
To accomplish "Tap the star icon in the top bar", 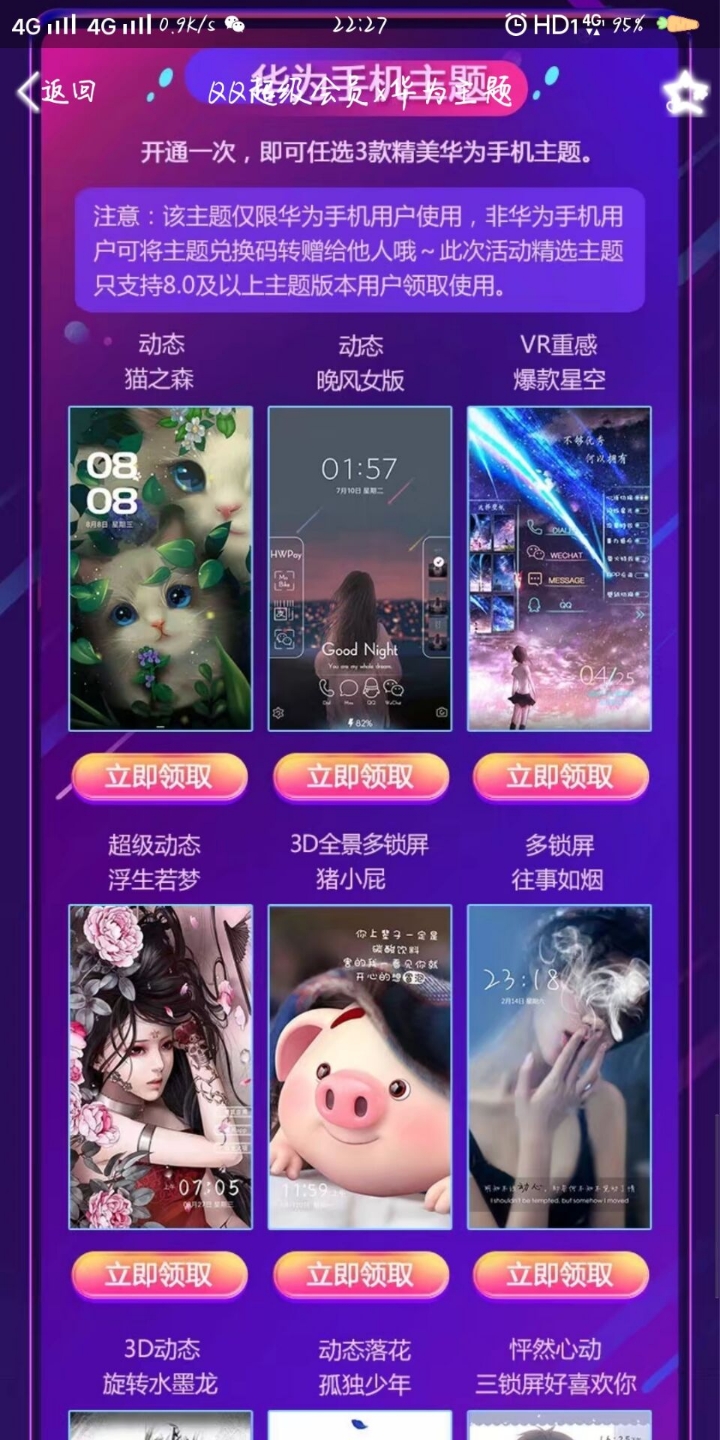I will pos(685,93).
